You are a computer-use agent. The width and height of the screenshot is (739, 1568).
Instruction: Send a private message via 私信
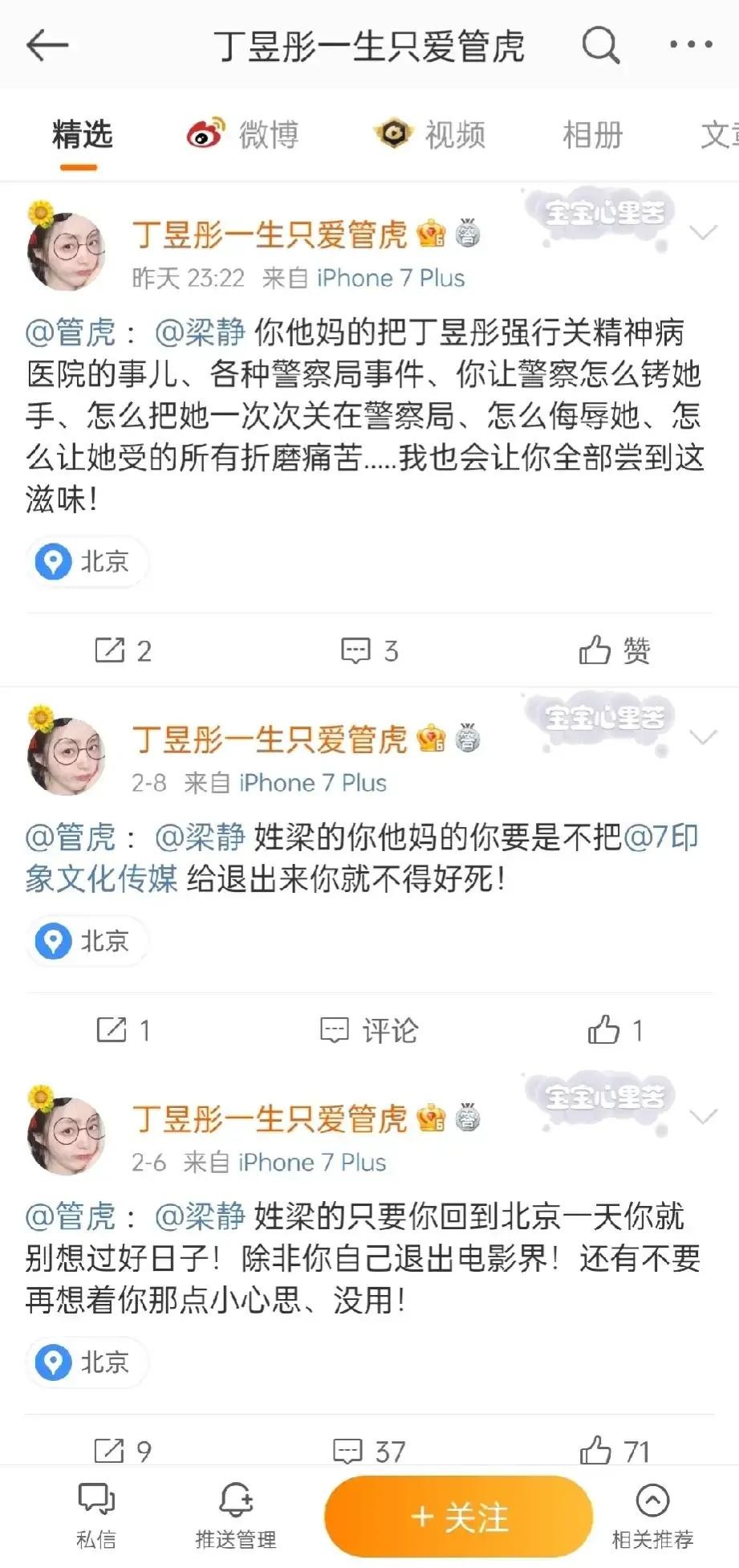[96, 1516]
